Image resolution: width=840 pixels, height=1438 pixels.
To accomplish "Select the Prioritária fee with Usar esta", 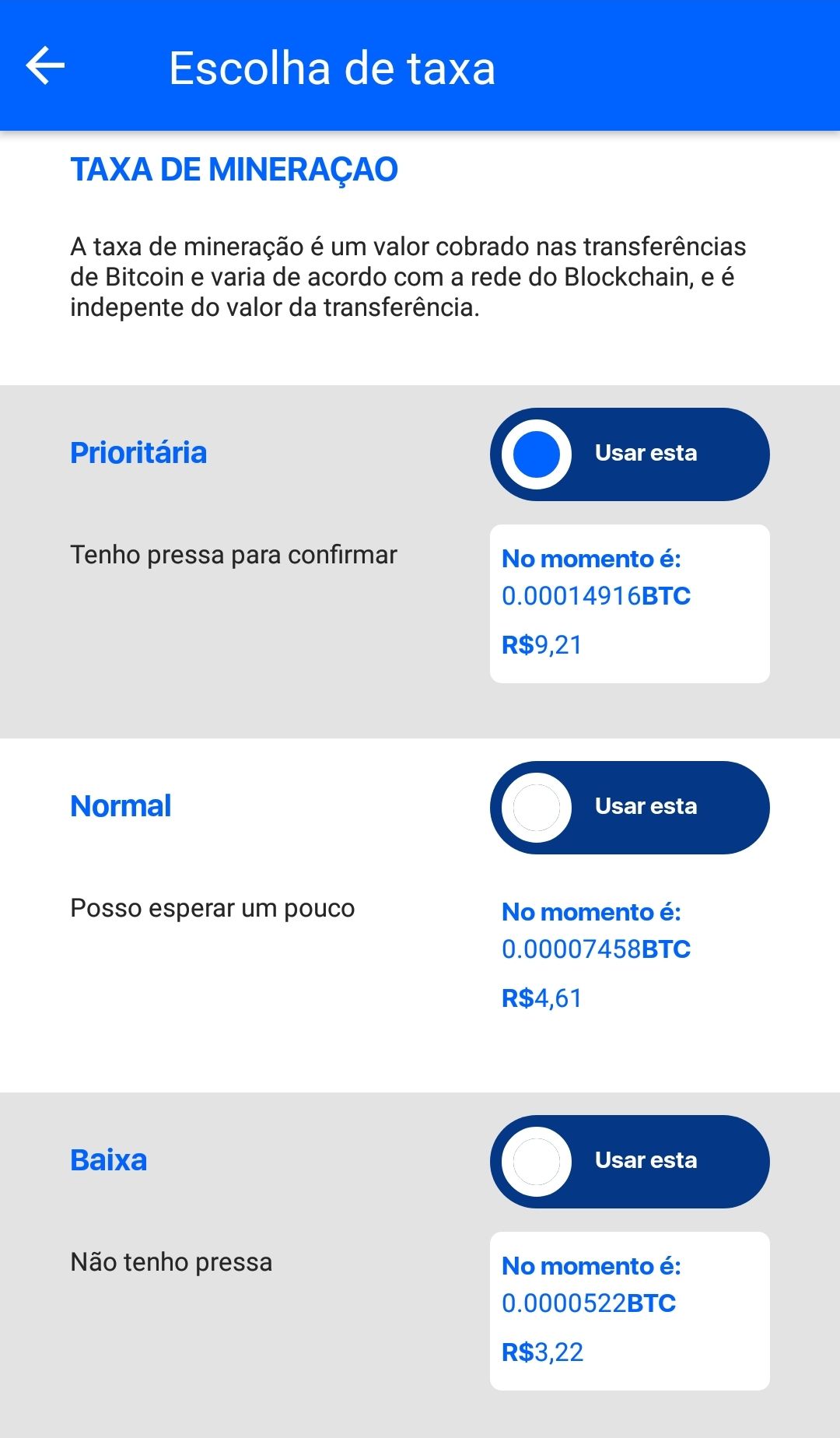I will [629, 454].
